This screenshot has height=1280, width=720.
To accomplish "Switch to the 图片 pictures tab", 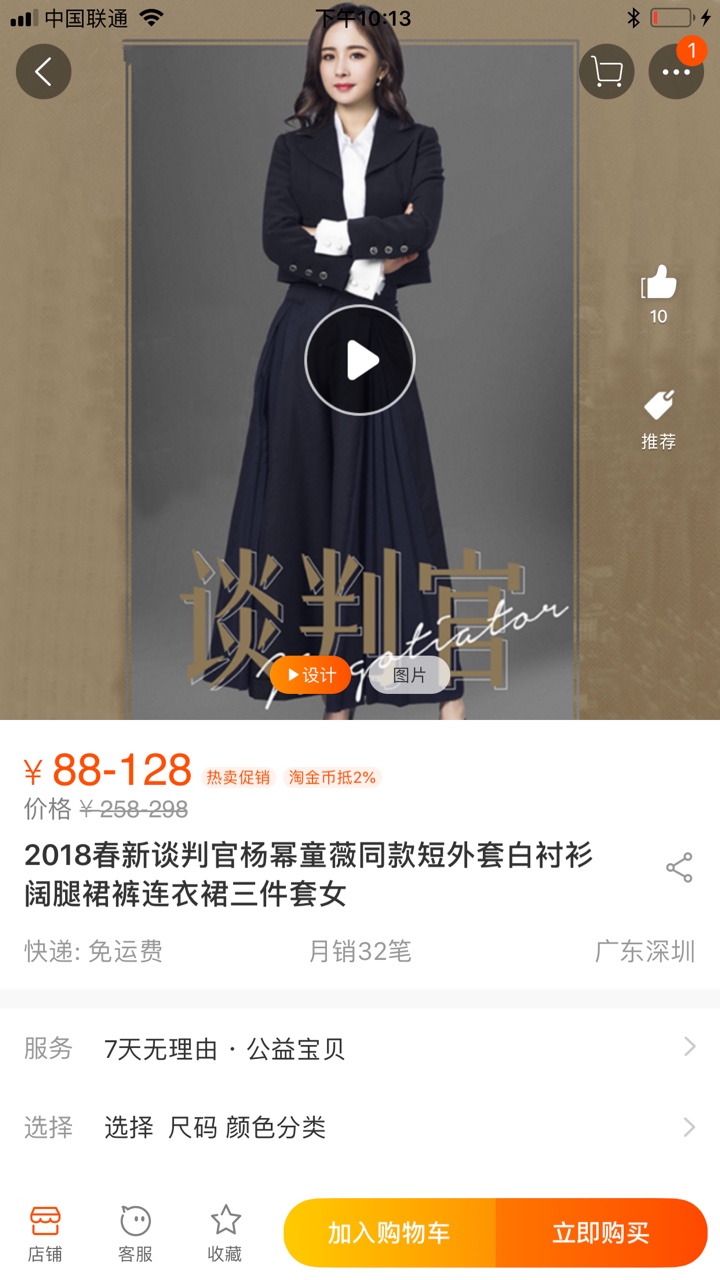I will [409, 675].
